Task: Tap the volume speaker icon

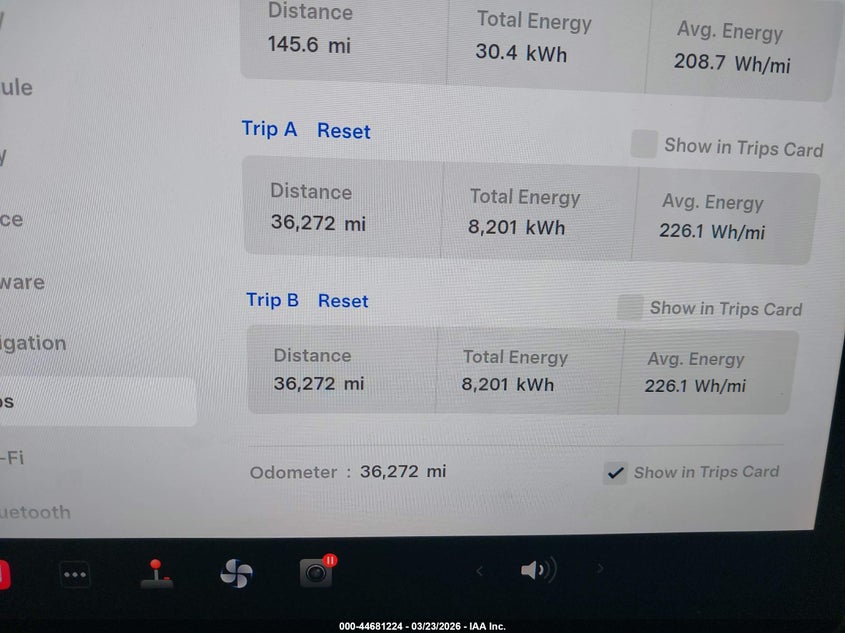Action: click(538, 569)
